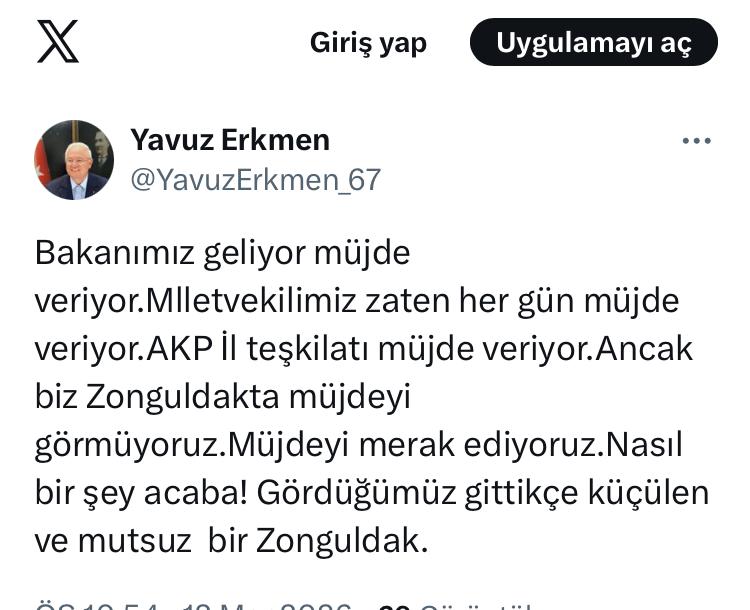Open the three-dot post options menu

click(696, 141)
